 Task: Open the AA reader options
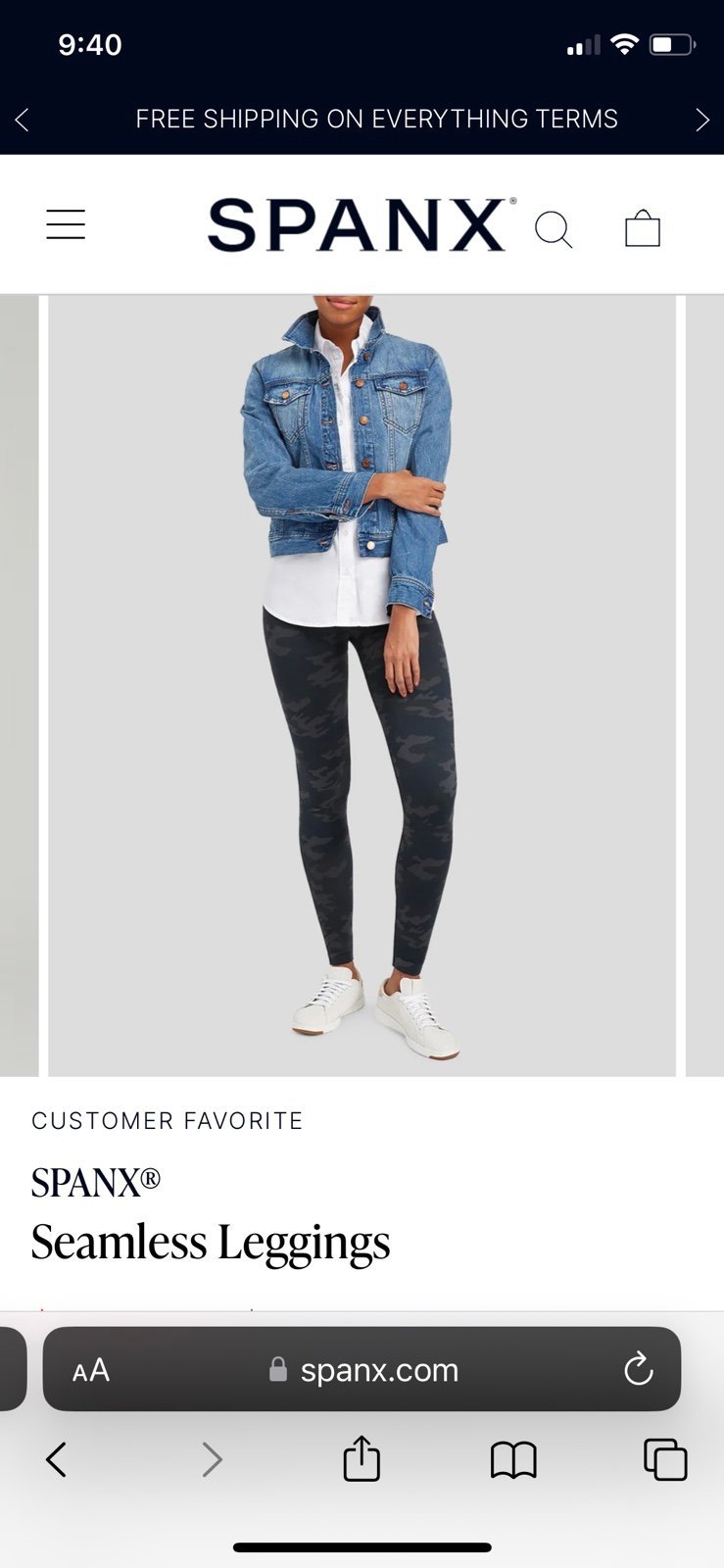(x=91, y=1370)
